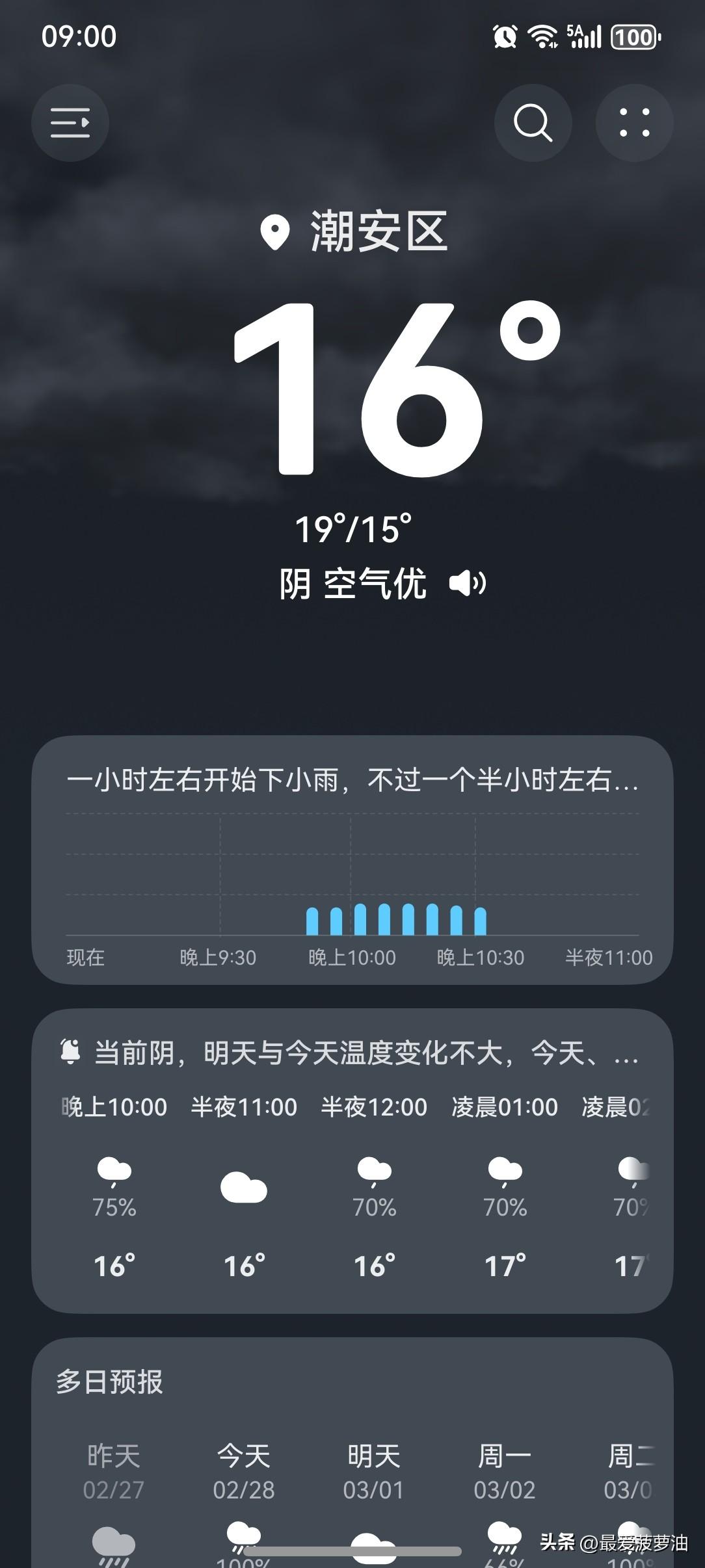Tap the search icon to find cities
Viewport: 705px width, 1568px height.
tap(532, 123)
